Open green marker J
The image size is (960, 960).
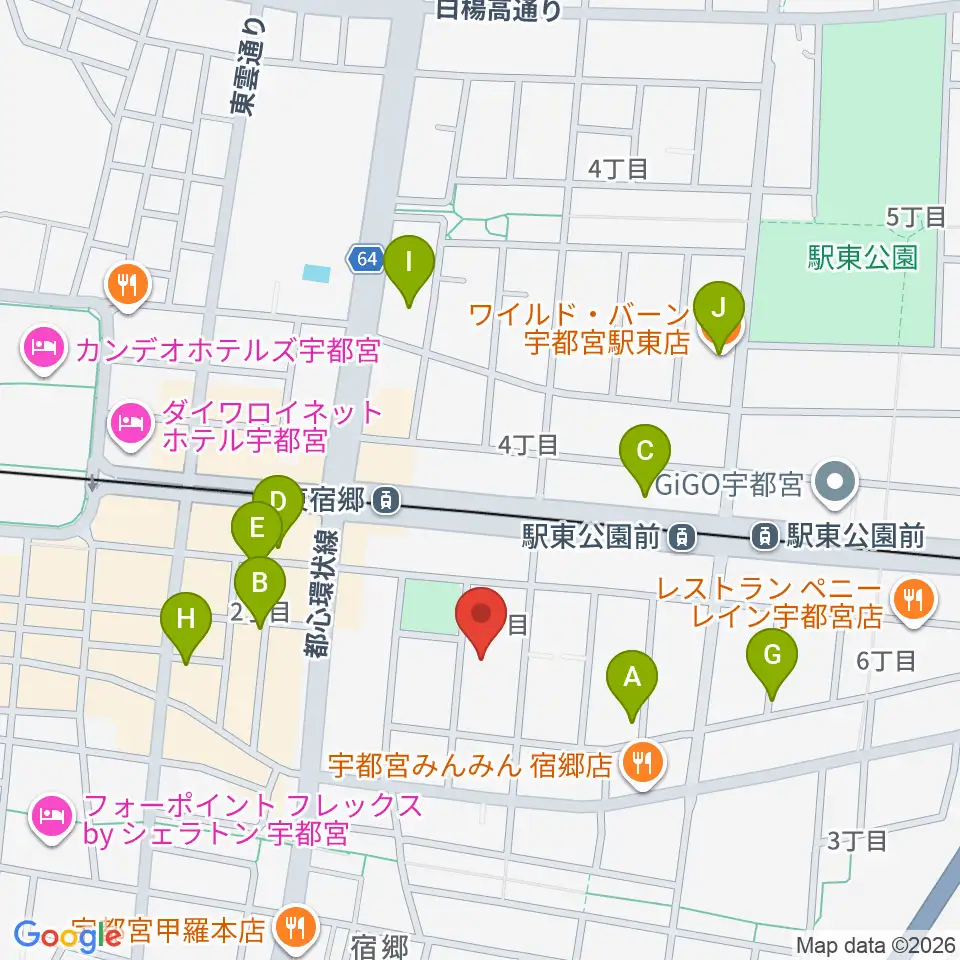[719, 311]
